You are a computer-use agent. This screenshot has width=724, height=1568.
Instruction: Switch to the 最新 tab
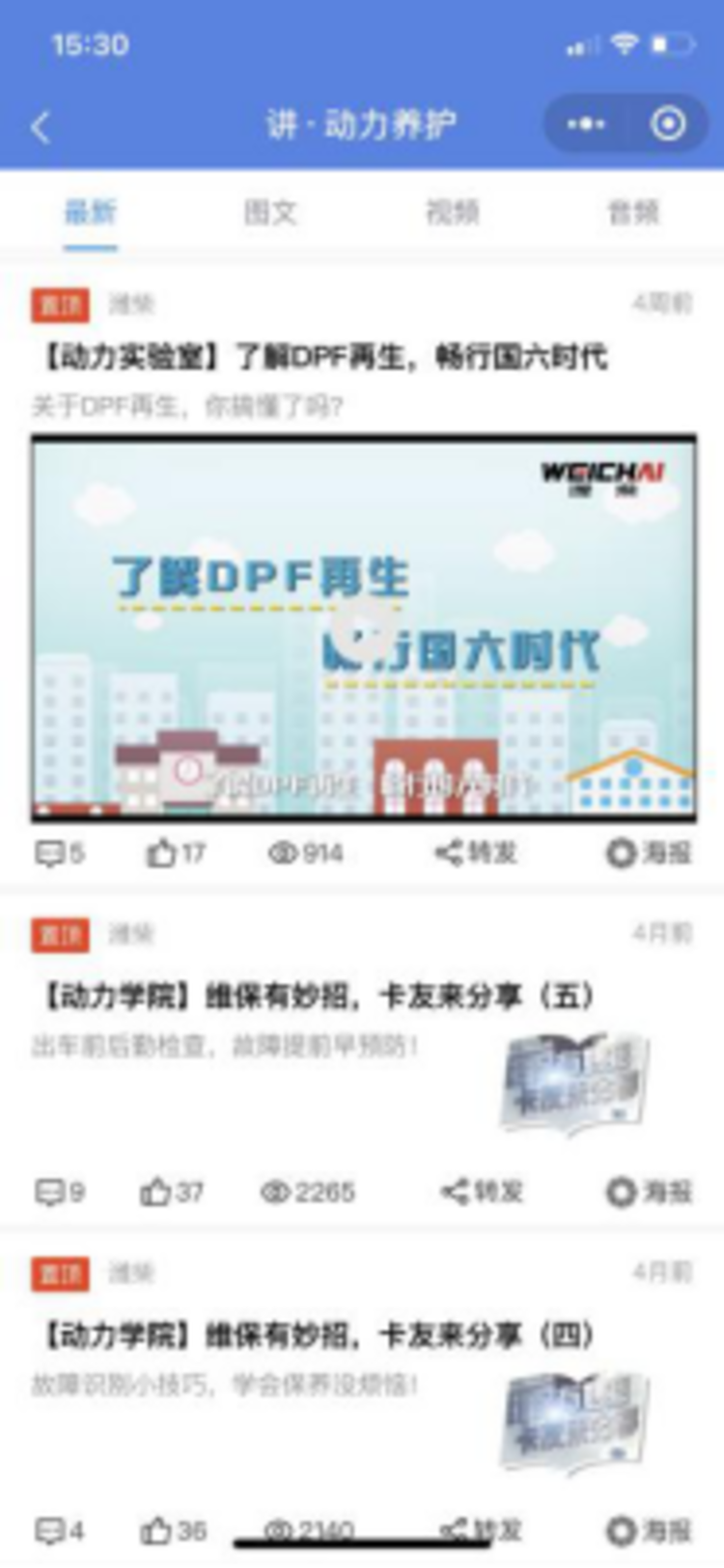coord(91,212)
